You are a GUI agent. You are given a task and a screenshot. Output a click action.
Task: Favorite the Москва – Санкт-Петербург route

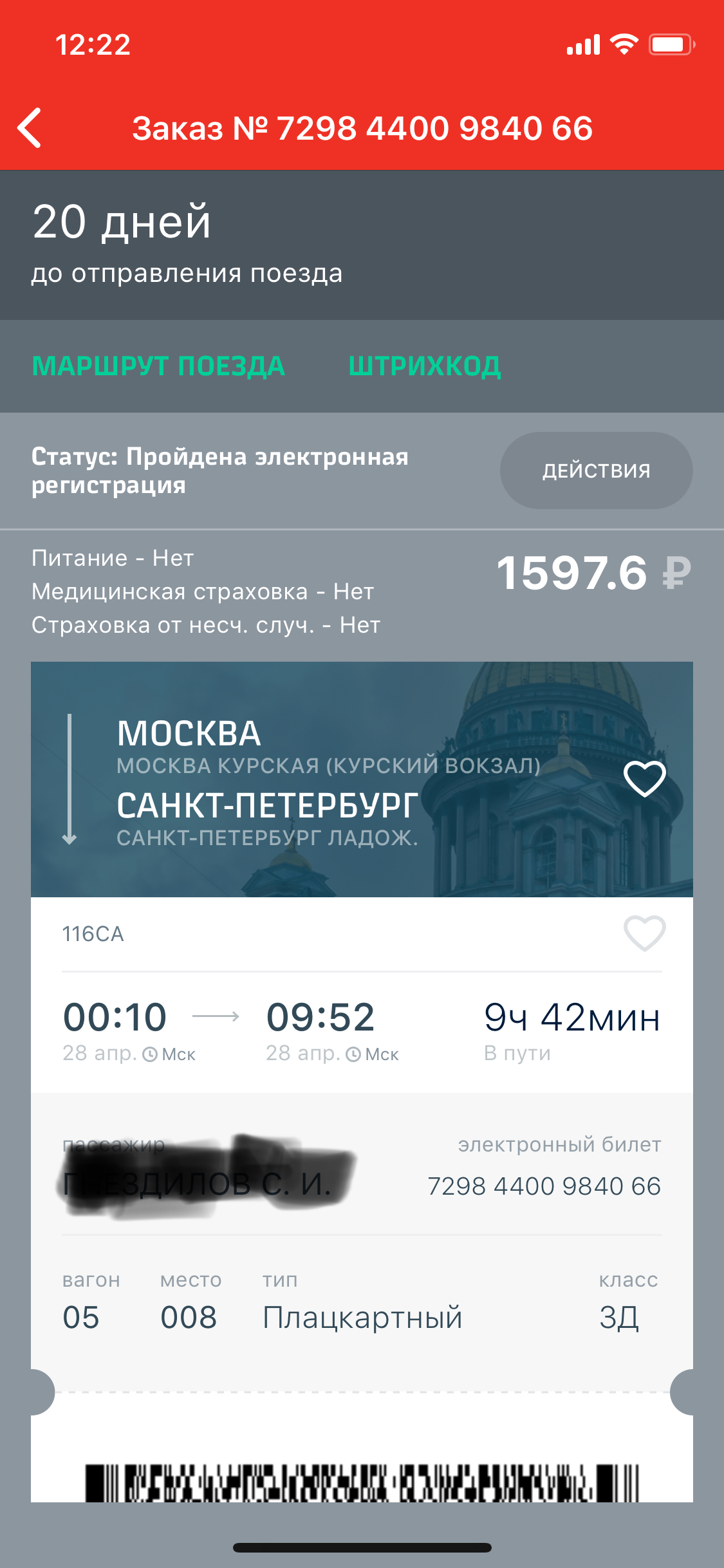pyautogui.click(x=644, y=779)
